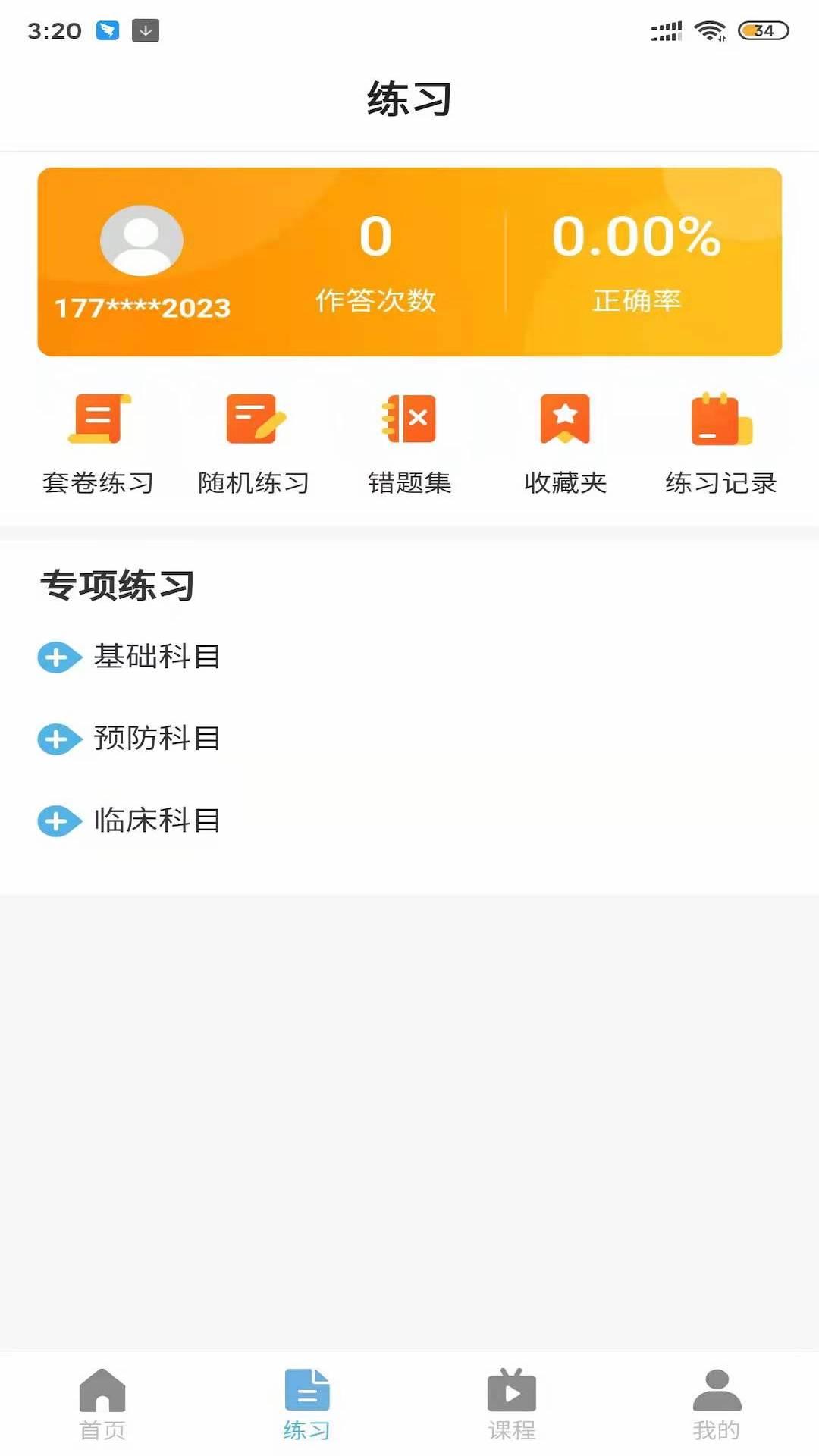The image size is (819, 1456).
Task: Tap the user avatar on the orange card
Action: coord(142,240)
